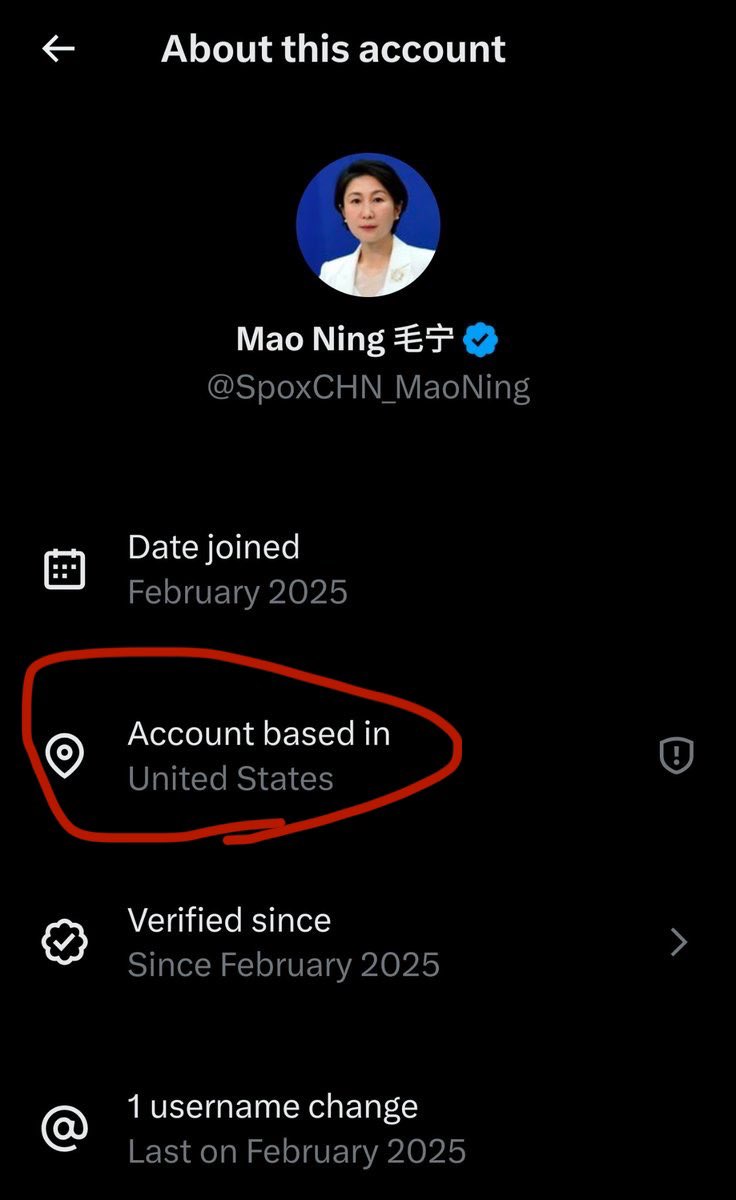
Task: Go back from About this account
Action: coord(58,49)
